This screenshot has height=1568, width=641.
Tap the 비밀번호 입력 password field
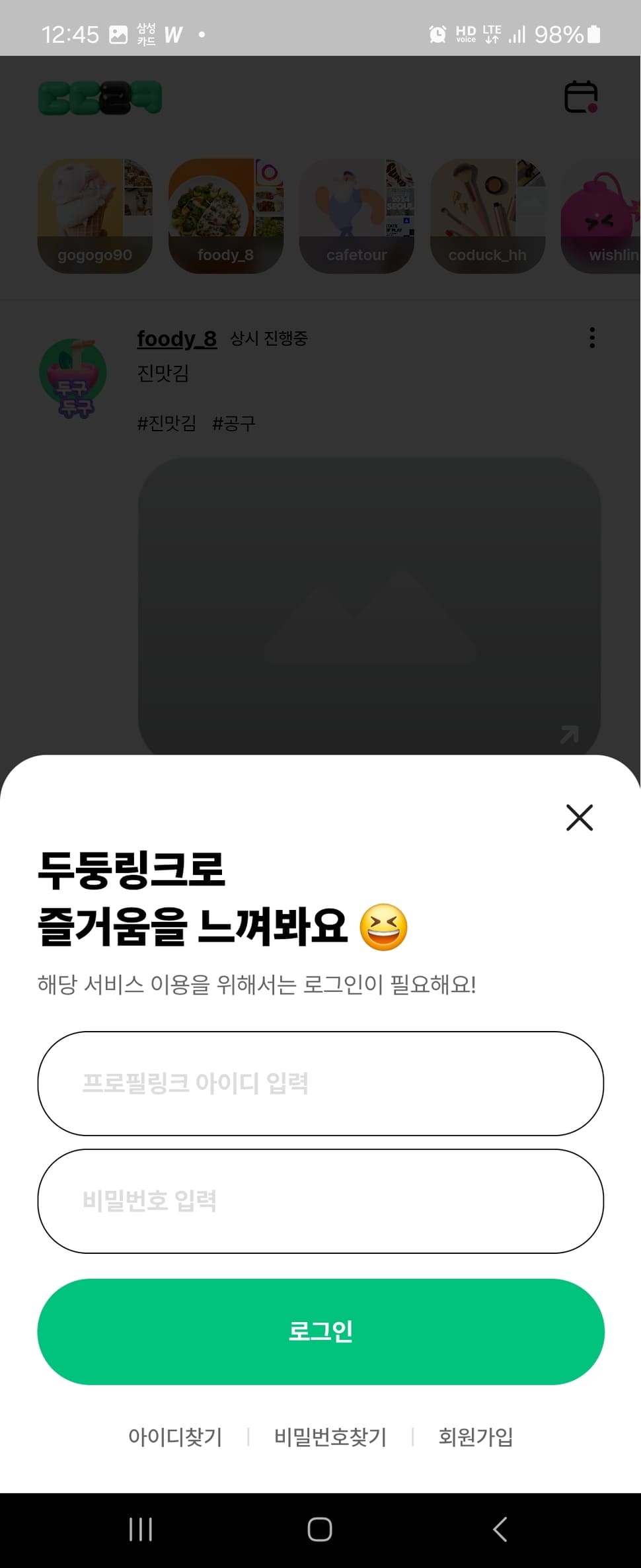320,1202
